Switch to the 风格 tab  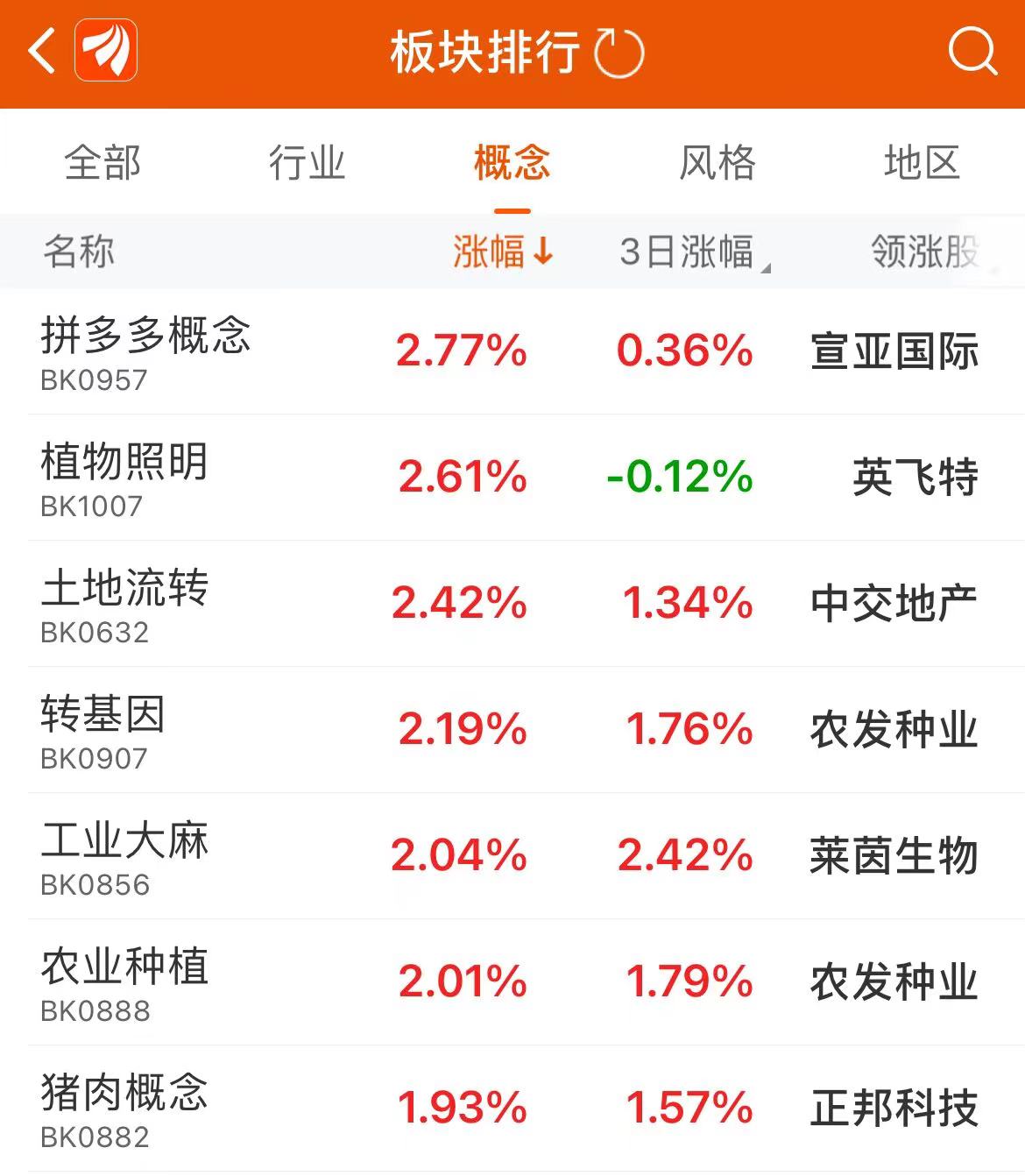pos(717,163)
